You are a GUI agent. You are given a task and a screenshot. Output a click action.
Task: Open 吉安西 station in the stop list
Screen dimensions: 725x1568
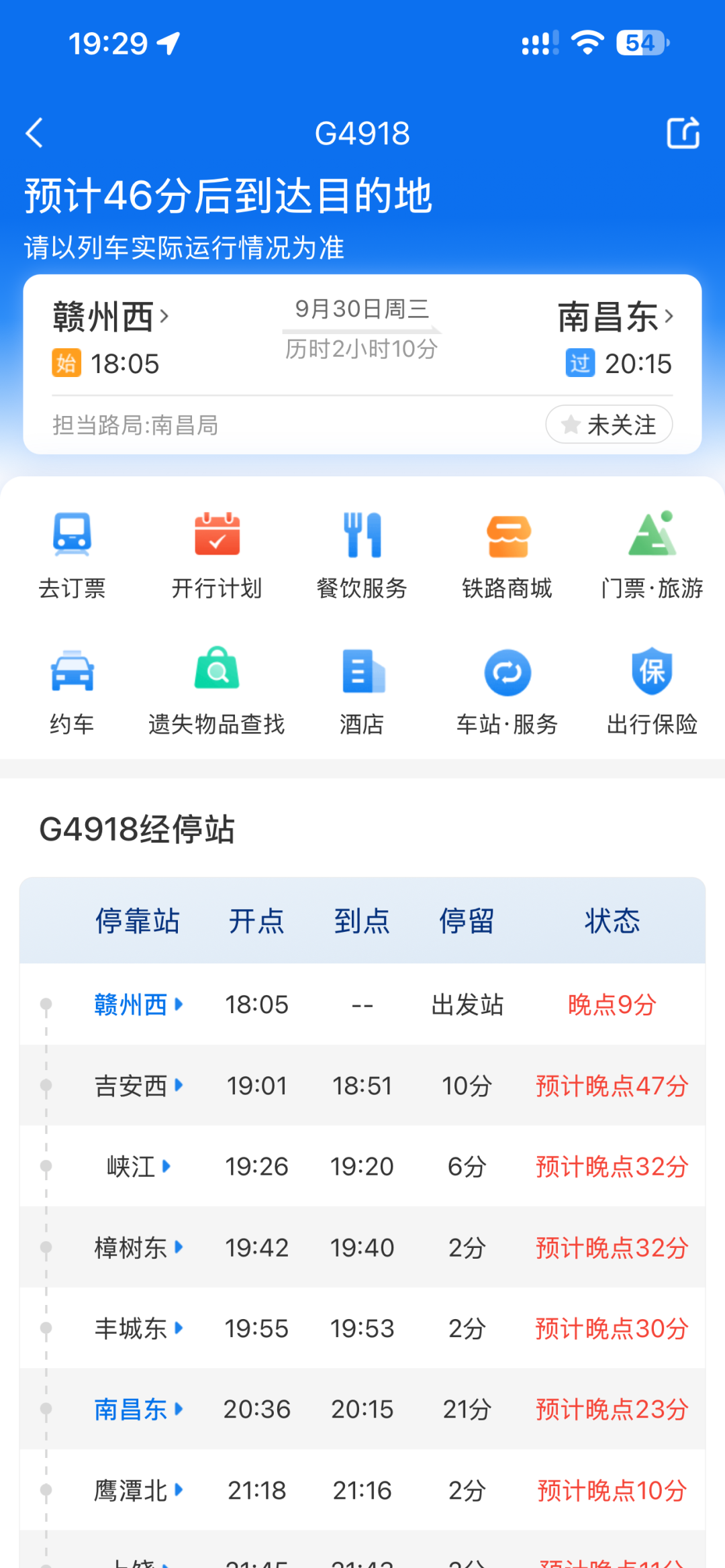(x=138, y=1086)
